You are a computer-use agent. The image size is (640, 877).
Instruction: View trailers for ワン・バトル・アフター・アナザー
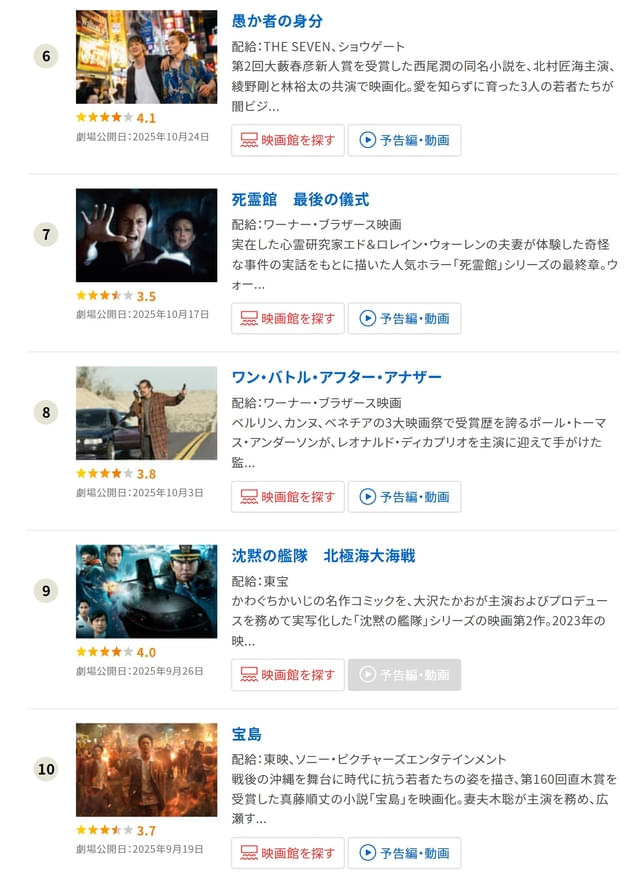[x=404, y=497]
